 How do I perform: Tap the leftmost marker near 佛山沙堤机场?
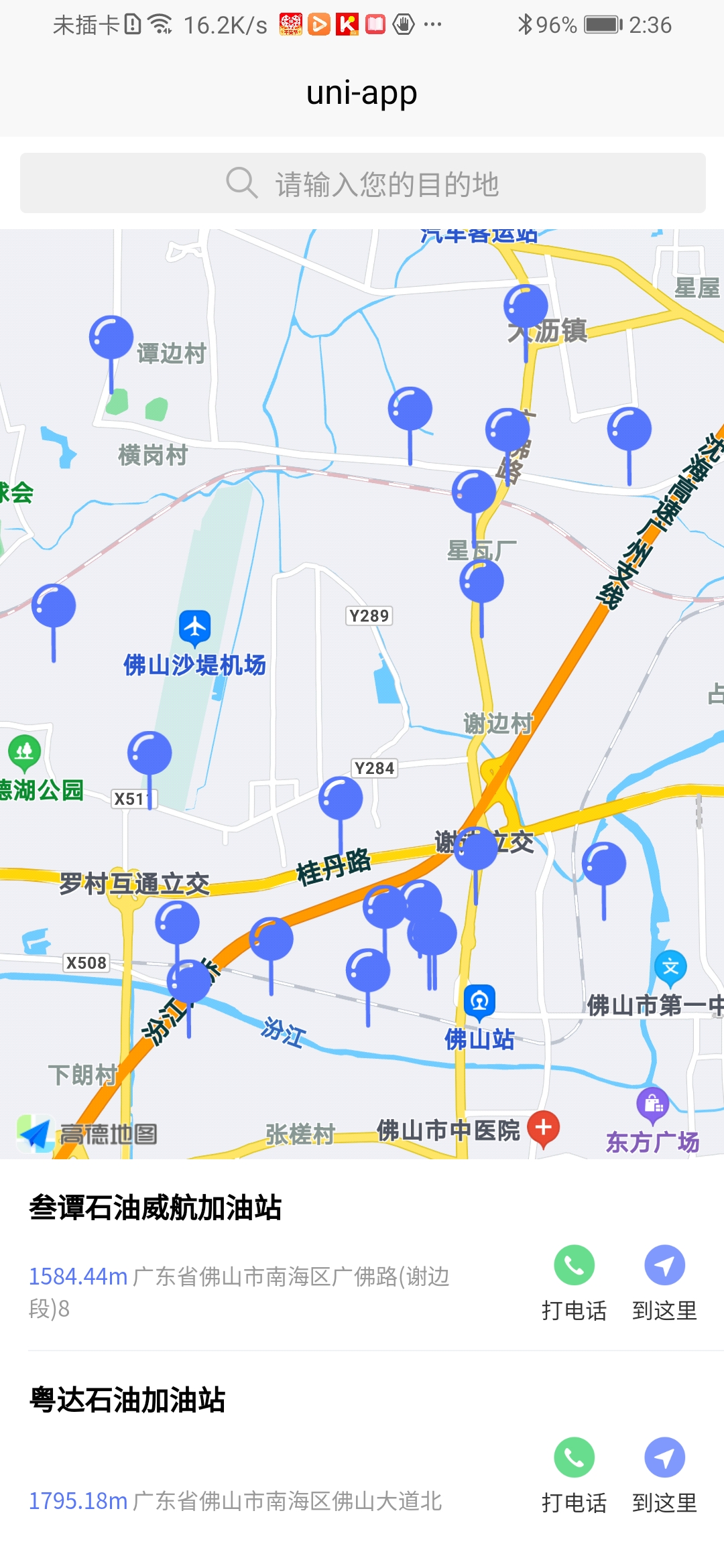point(54,607)
